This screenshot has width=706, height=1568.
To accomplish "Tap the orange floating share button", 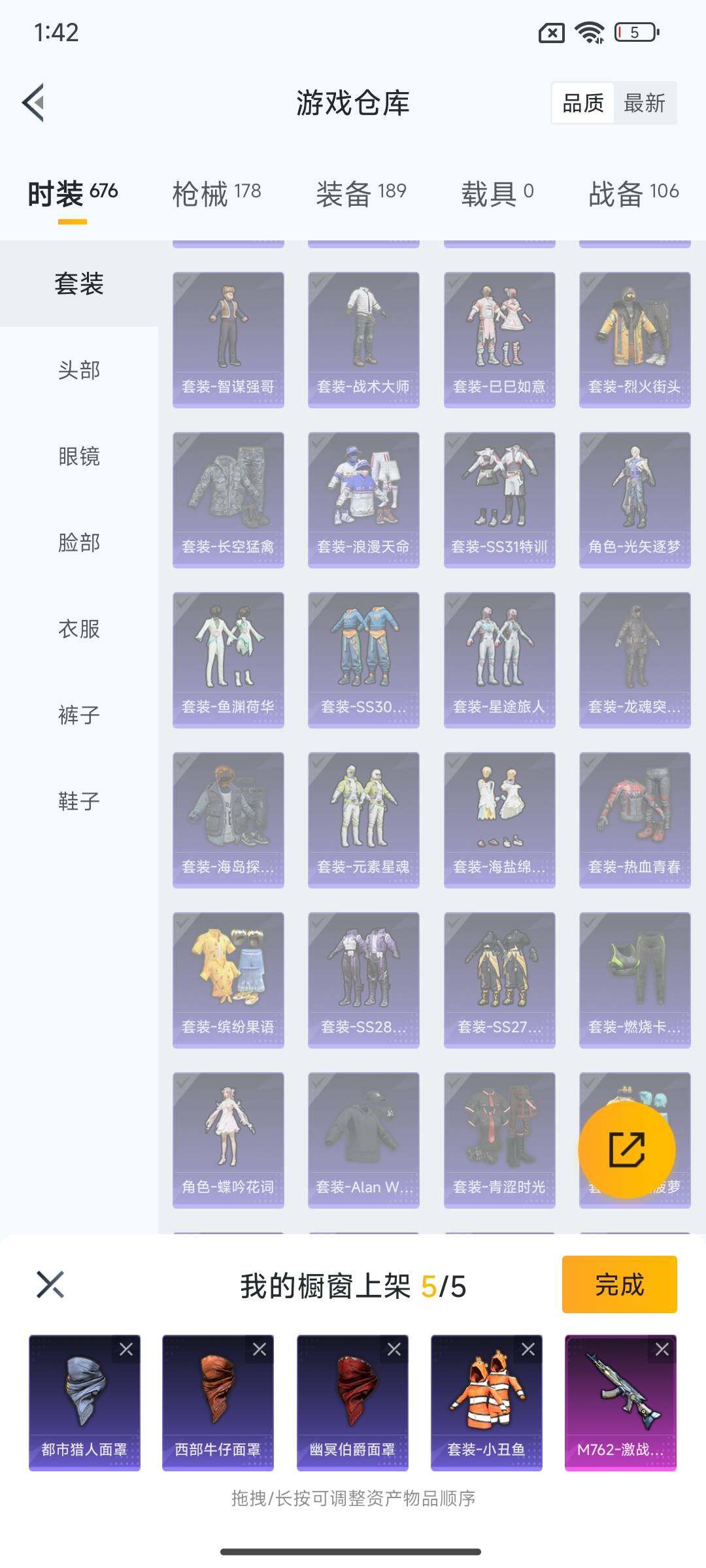I will (627, 1150).
